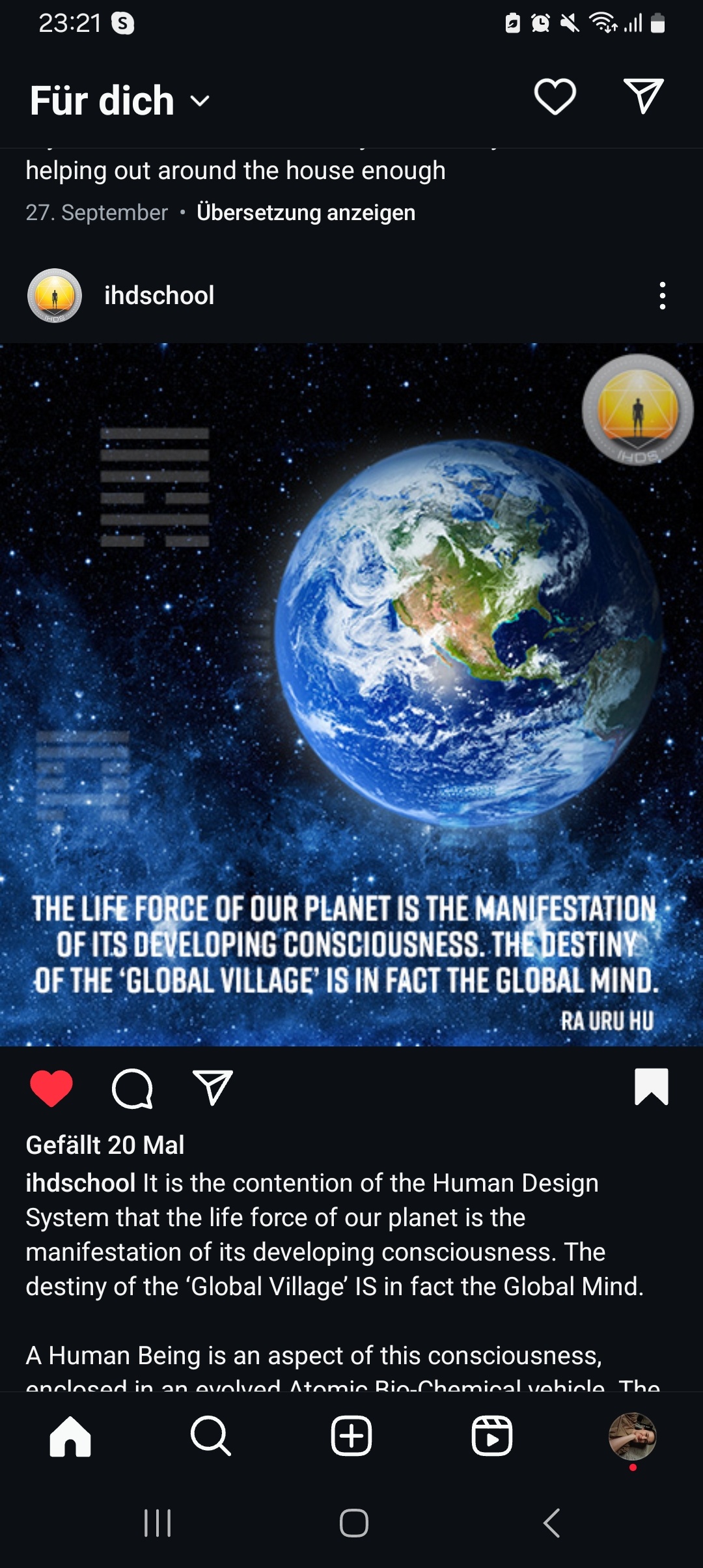The width and height of the screenshot is (703, 1568).
Task: Tap the system back button
Action: coord(551,1523)
